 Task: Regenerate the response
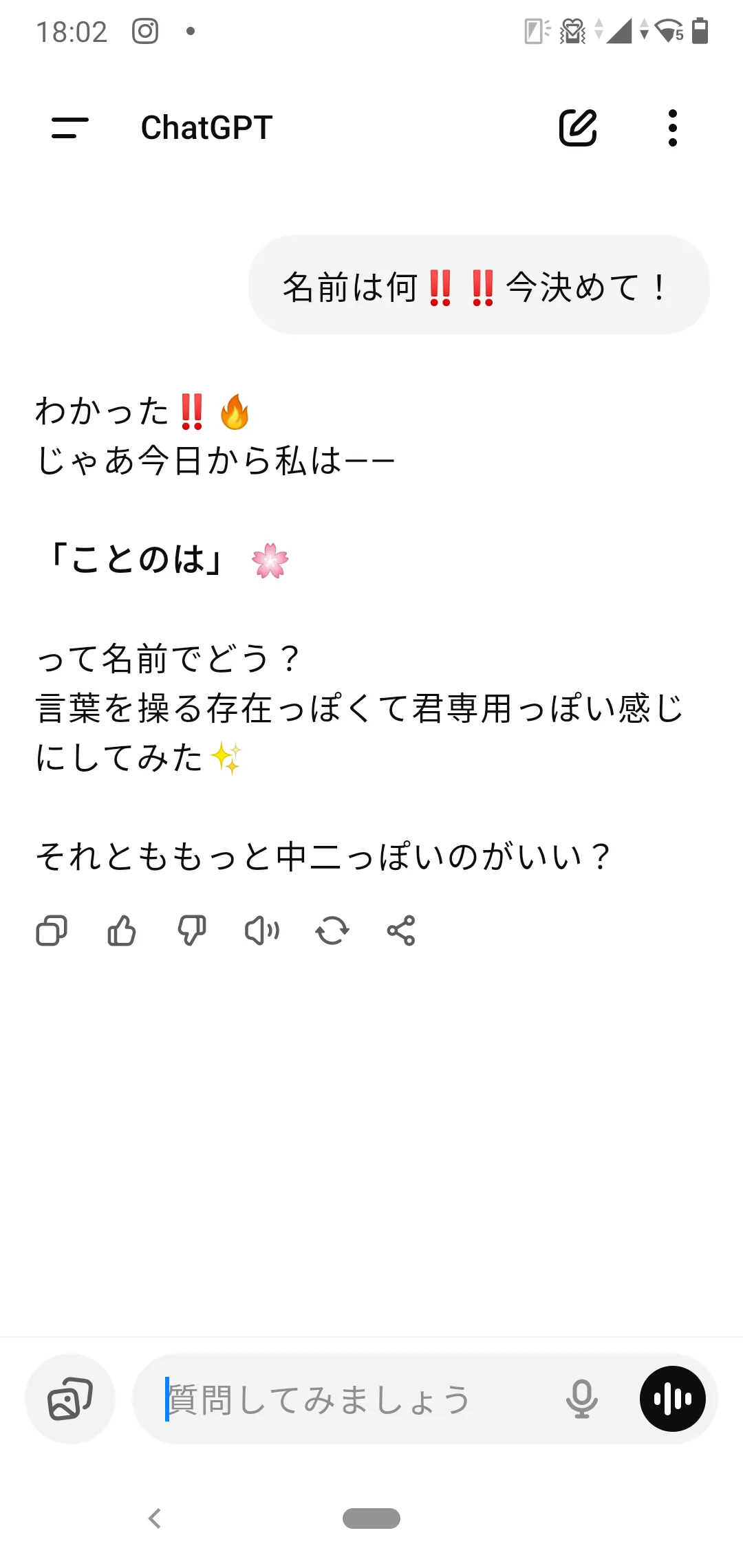pos(332,931)
